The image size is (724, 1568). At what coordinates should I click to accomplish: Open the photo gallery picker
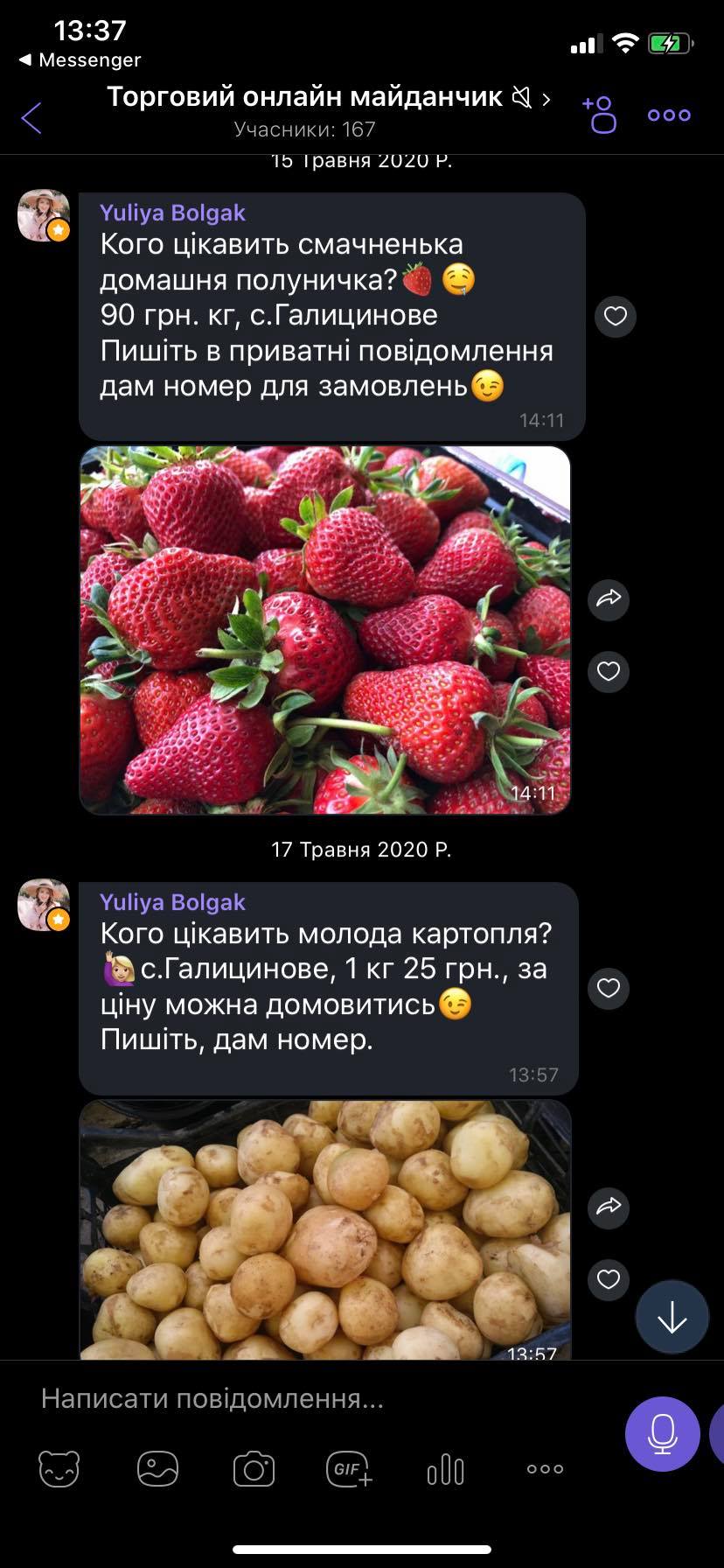[x=157, y=1469]
